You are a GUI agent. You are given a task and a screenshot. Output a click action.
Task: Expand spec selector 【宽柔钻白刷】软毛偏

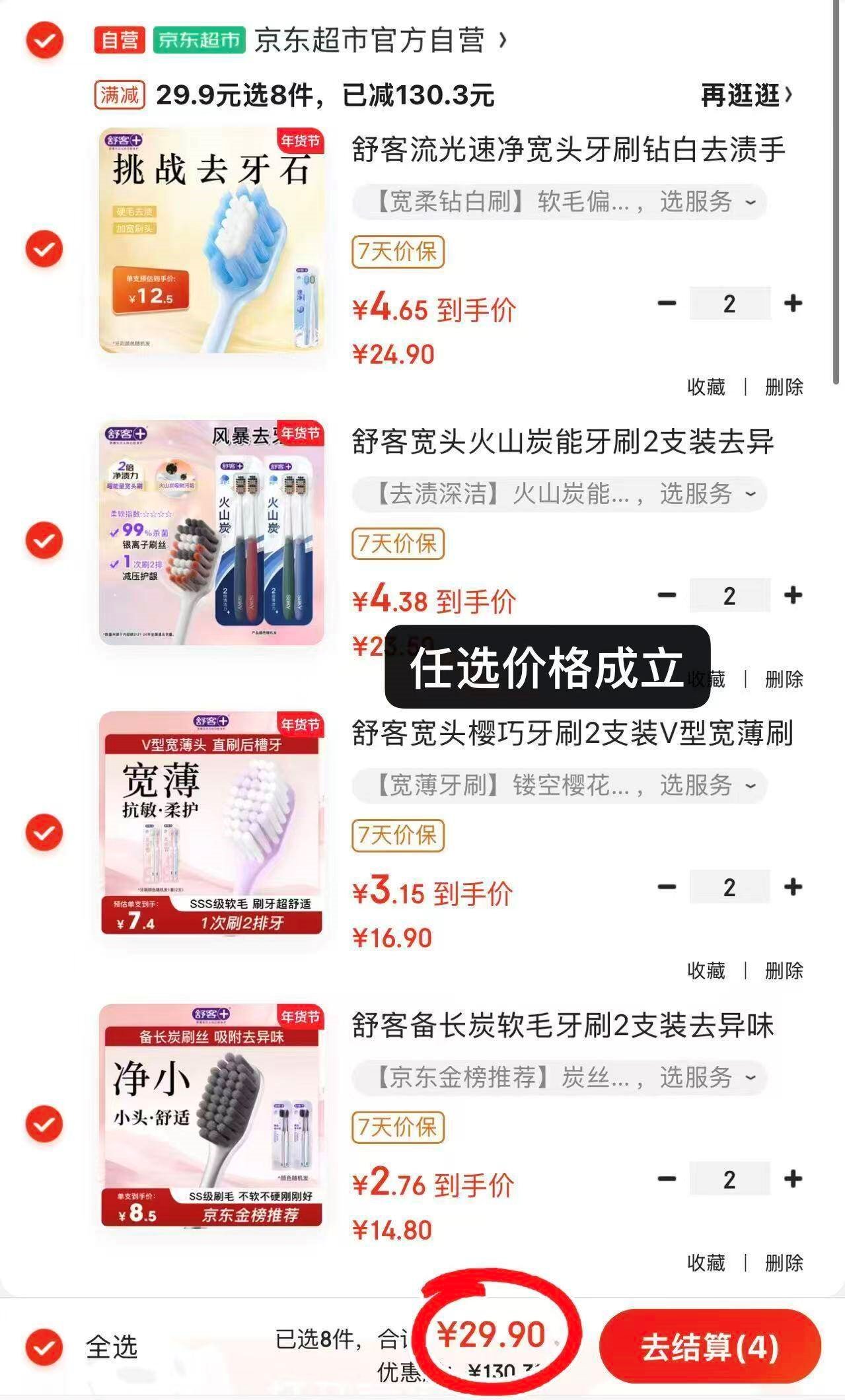pyautogui.click(x=559, y=202)
